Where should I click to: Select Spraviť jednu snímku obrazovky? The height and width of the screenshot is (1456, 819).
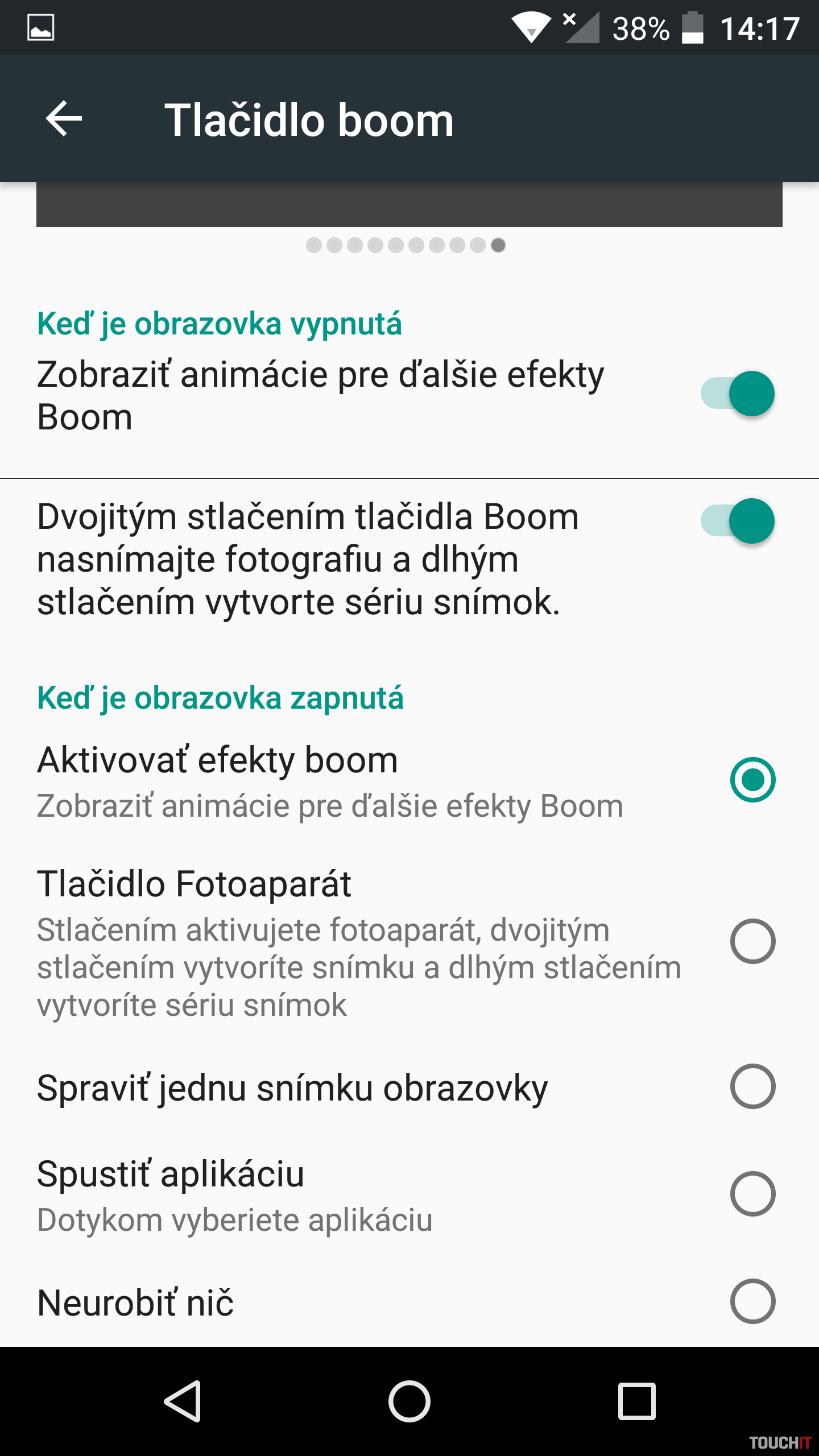tap(752, 1086)
